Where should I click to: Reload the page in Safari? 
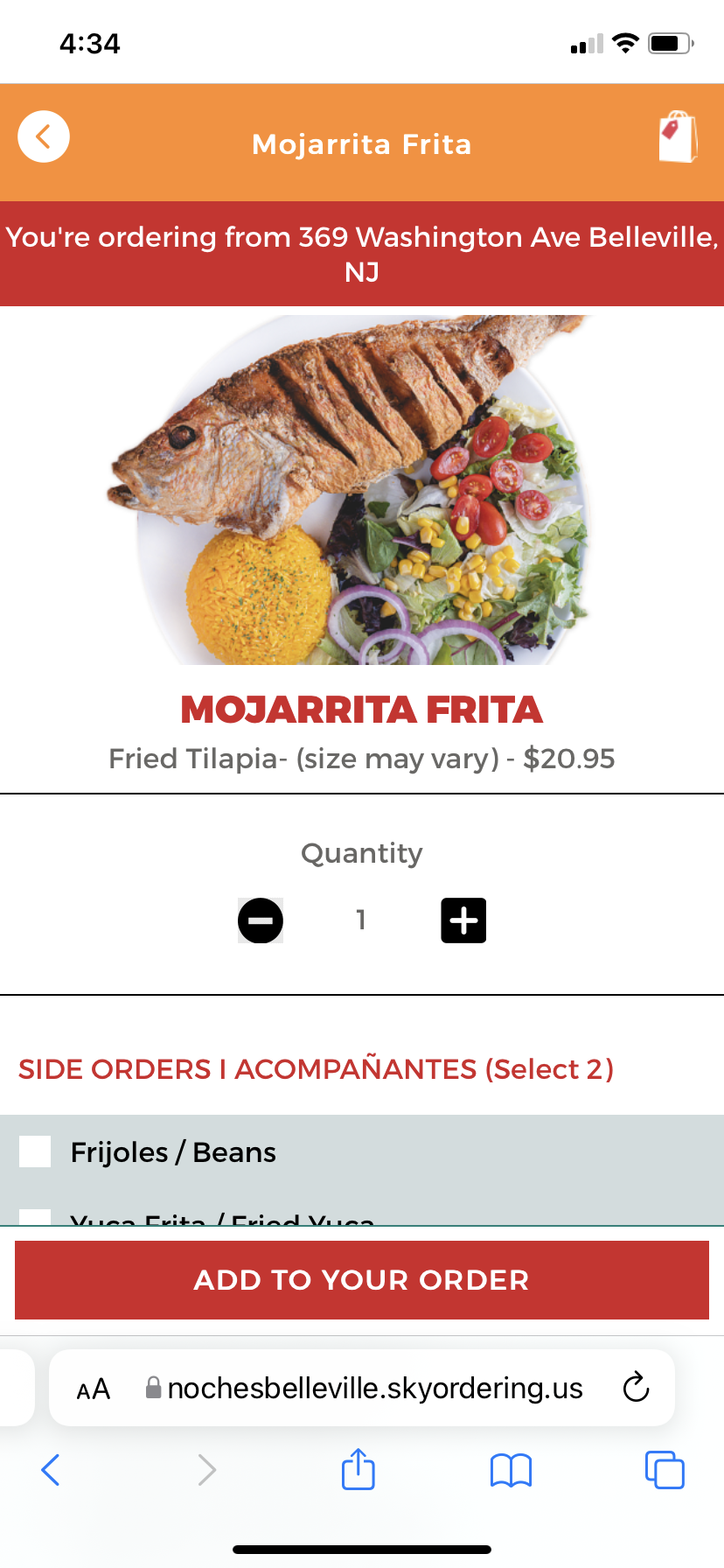click(x=636, y=1388)
